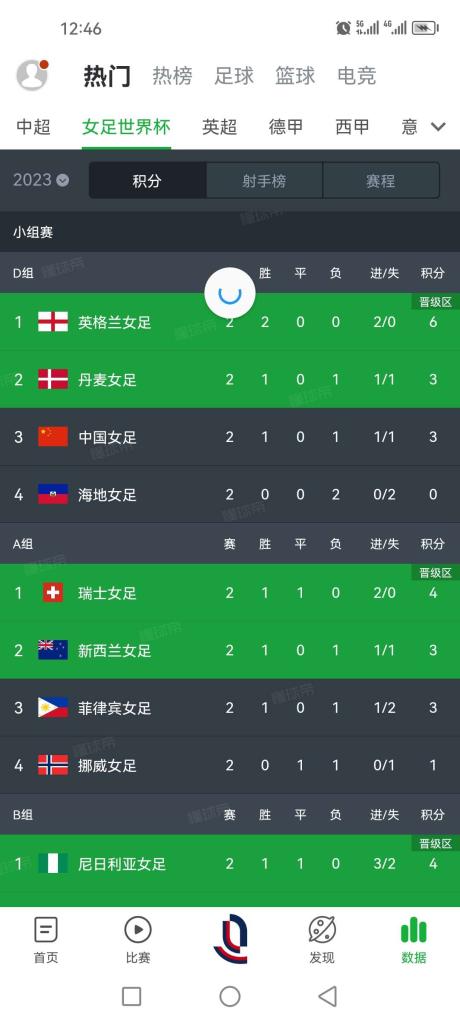Select the 英超 league tab

220,126
